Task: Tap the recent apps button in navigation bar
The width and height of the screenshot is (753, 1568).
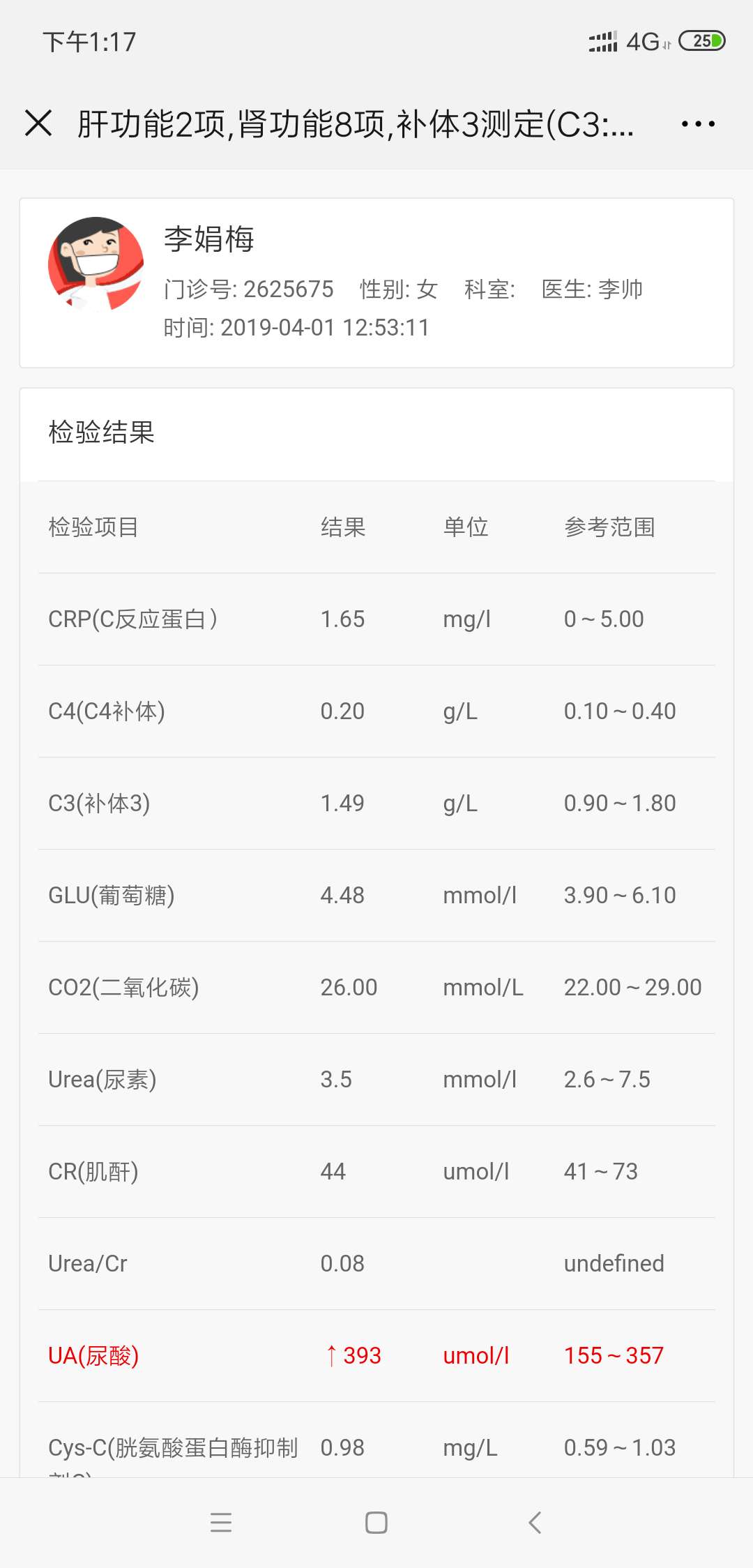Action: tap(220, 1523)
